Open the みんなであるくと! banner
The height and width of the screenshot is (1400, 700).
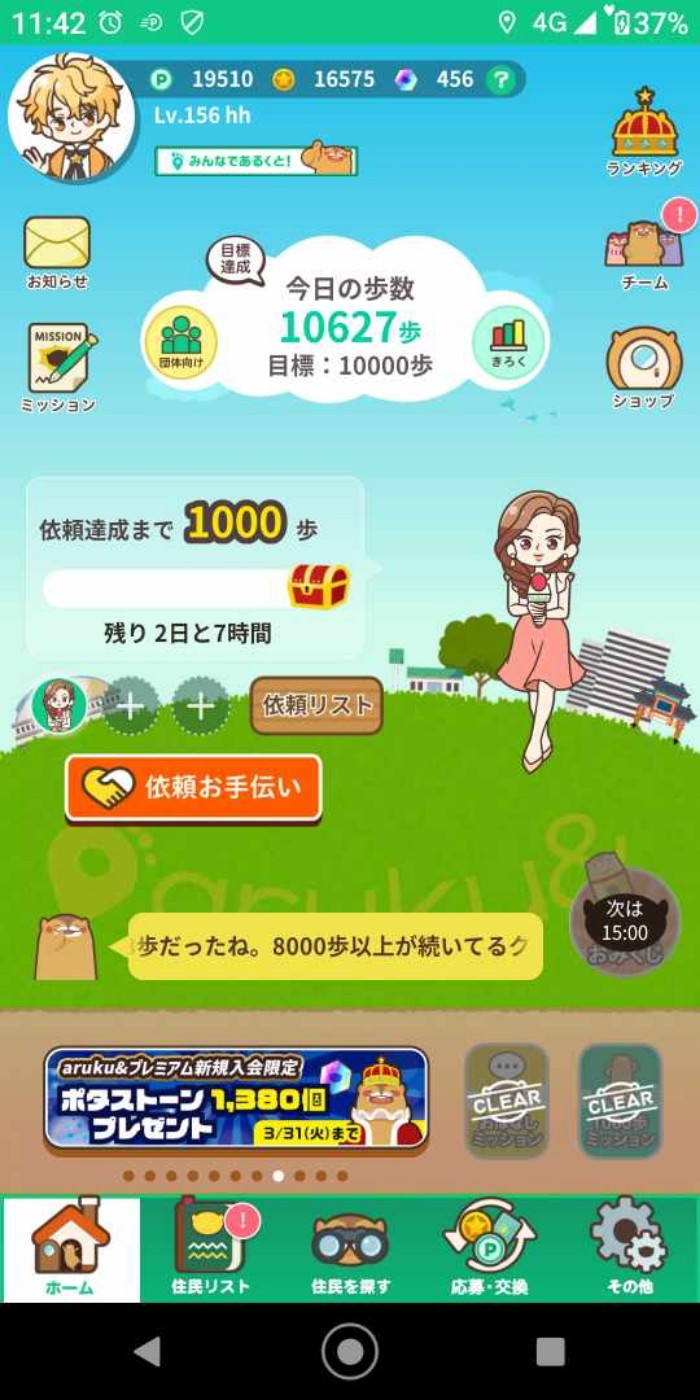[256, 160]
